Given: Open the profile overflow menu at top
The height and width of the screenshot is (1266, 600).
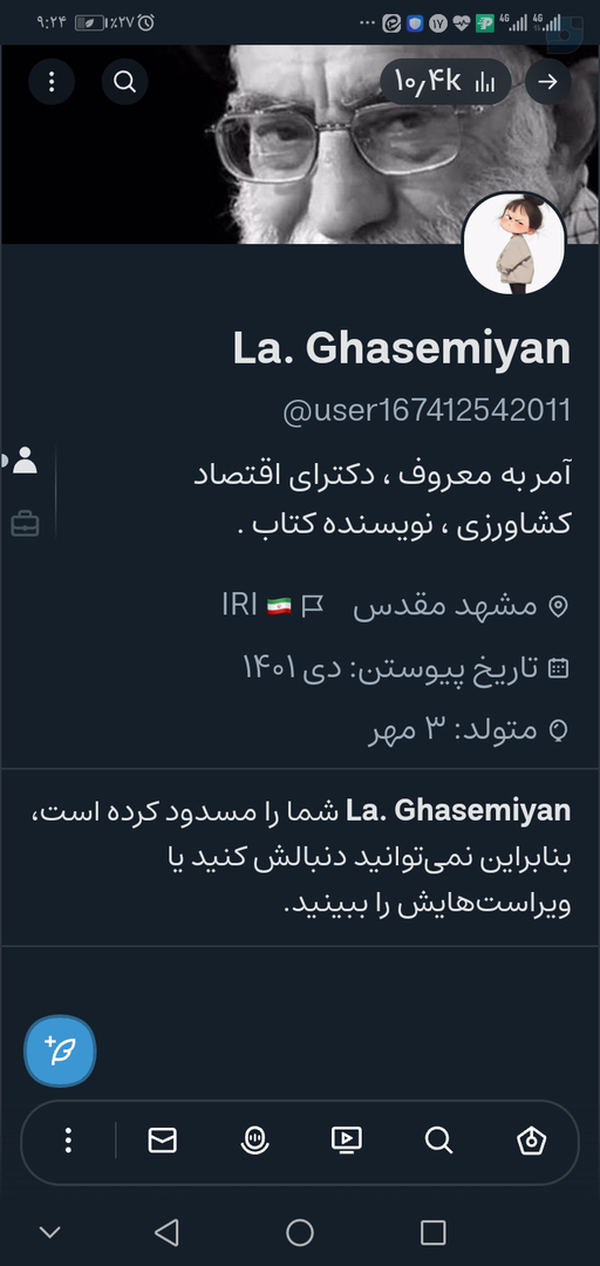Looking at the screenshot, I should click(52, 82).
